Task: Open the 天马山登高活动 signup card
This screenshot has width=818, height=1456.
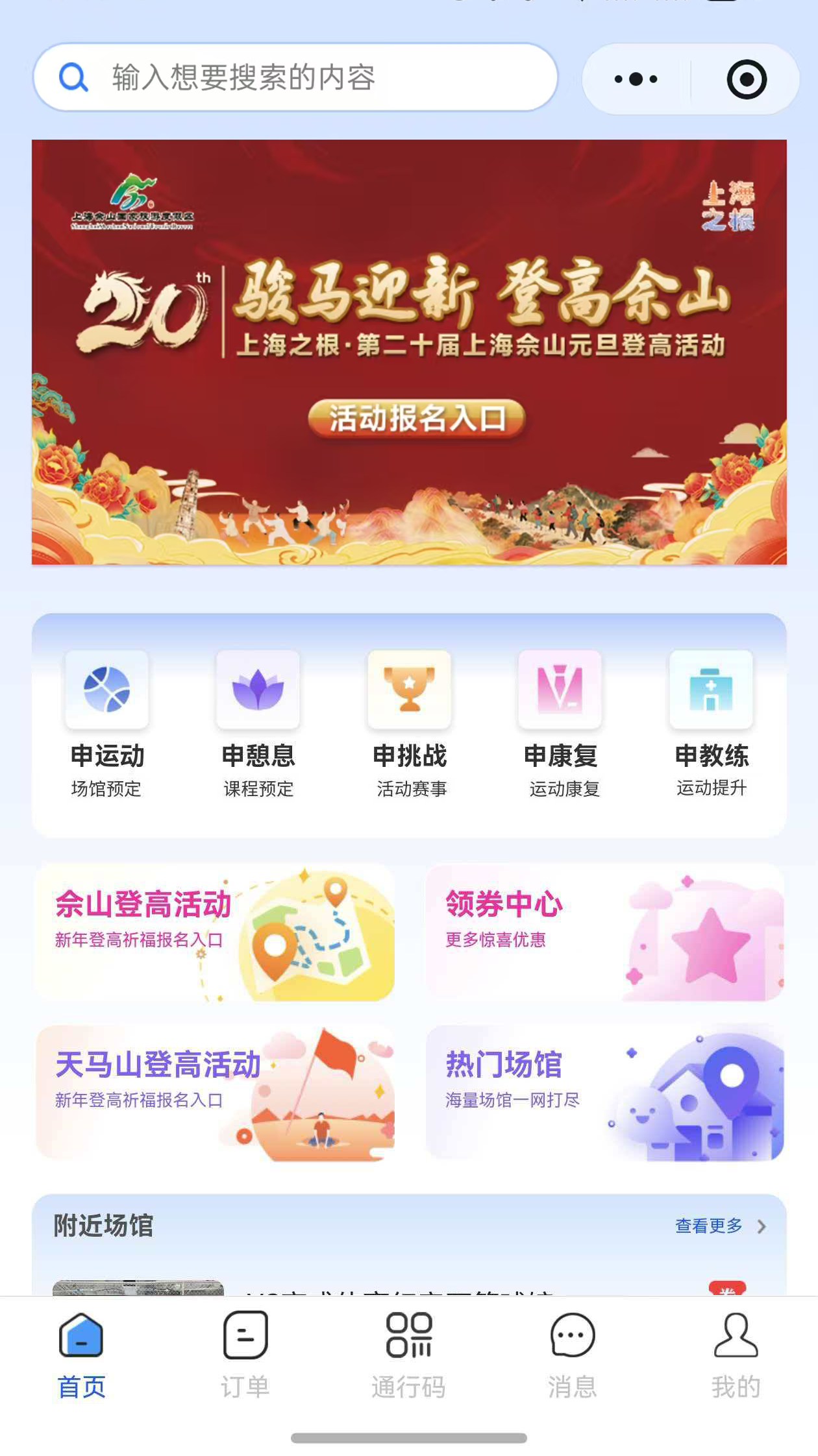Action: 214,1093
